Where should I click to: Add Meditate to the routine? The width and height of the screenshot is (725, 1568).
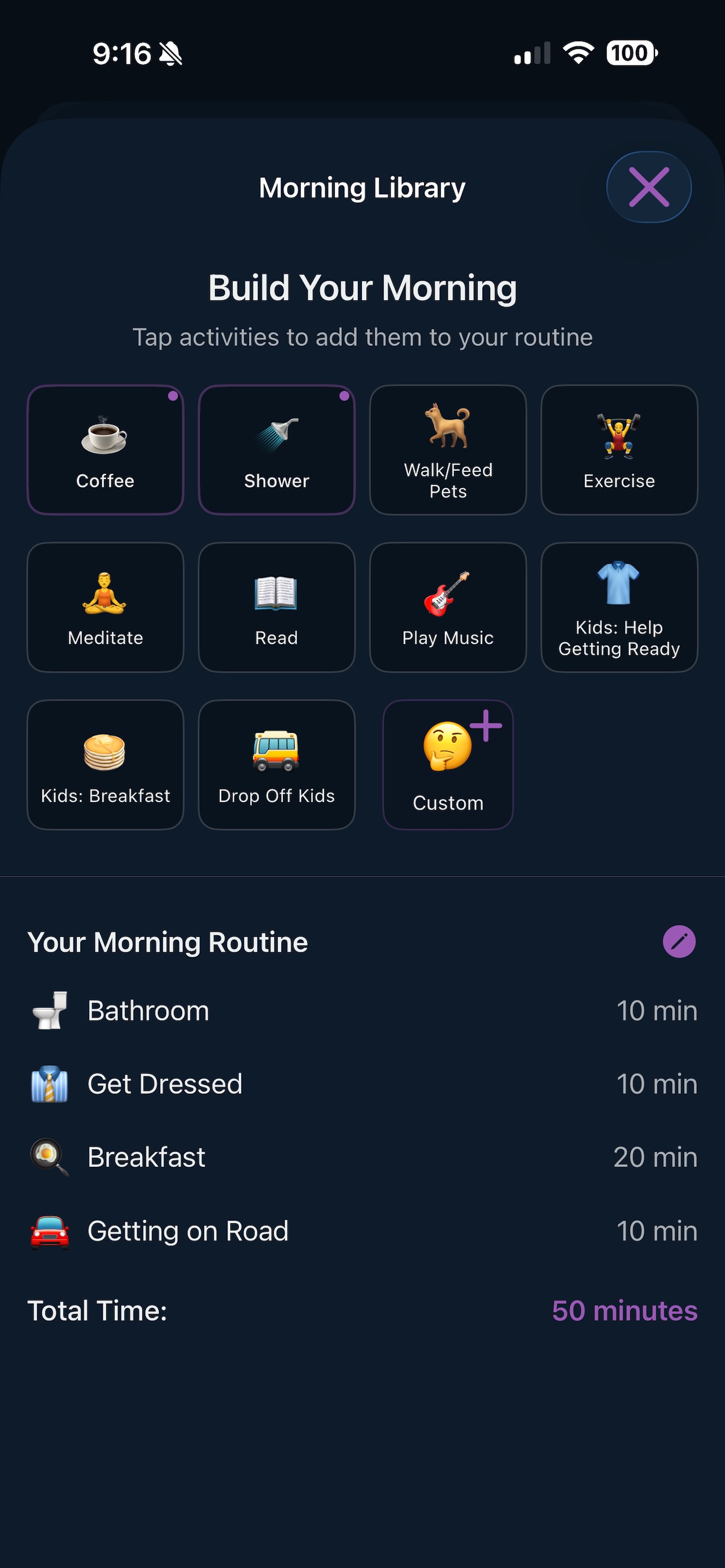coord(104,607)
